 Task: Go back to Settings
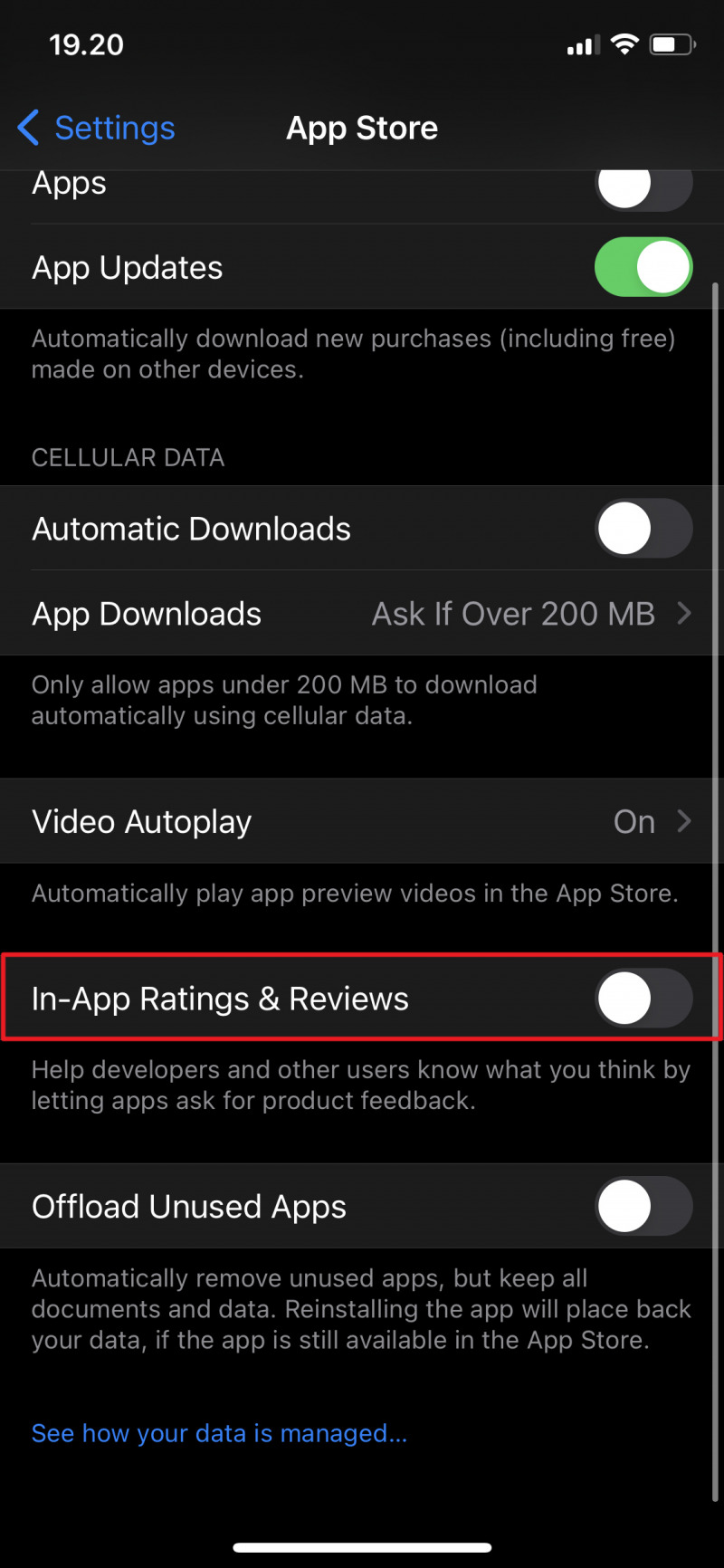click(x=97, y=129)
